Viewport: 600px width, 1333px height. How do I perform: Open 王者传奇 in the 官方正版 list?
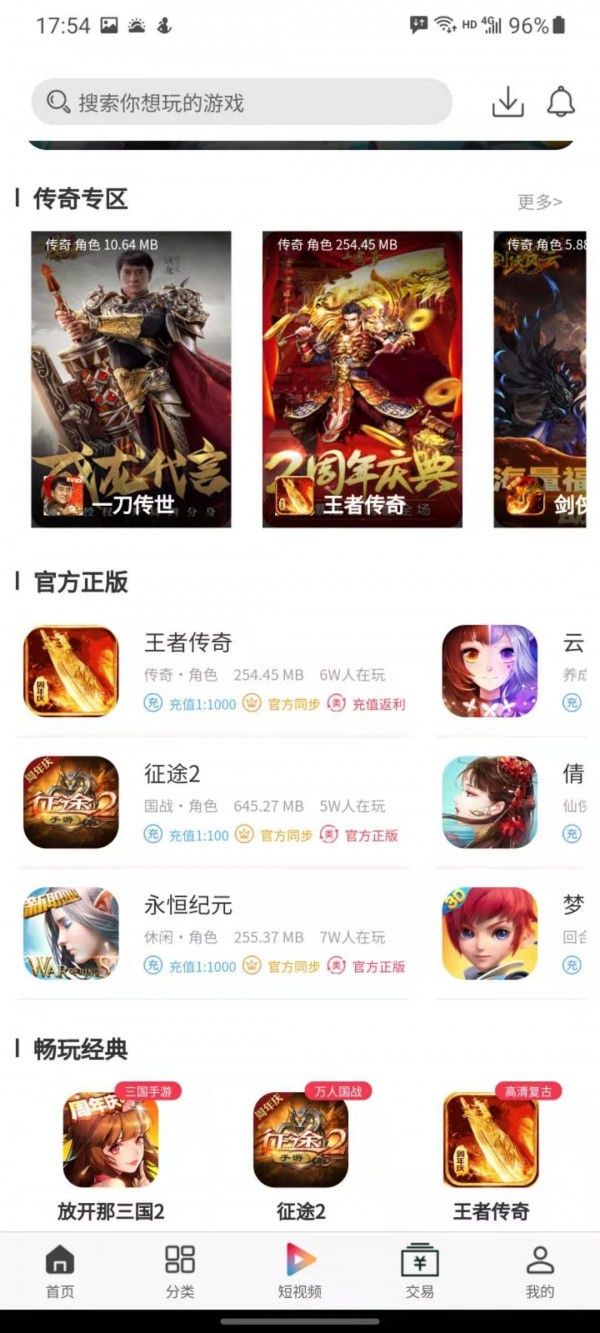[x=213, y=672]
